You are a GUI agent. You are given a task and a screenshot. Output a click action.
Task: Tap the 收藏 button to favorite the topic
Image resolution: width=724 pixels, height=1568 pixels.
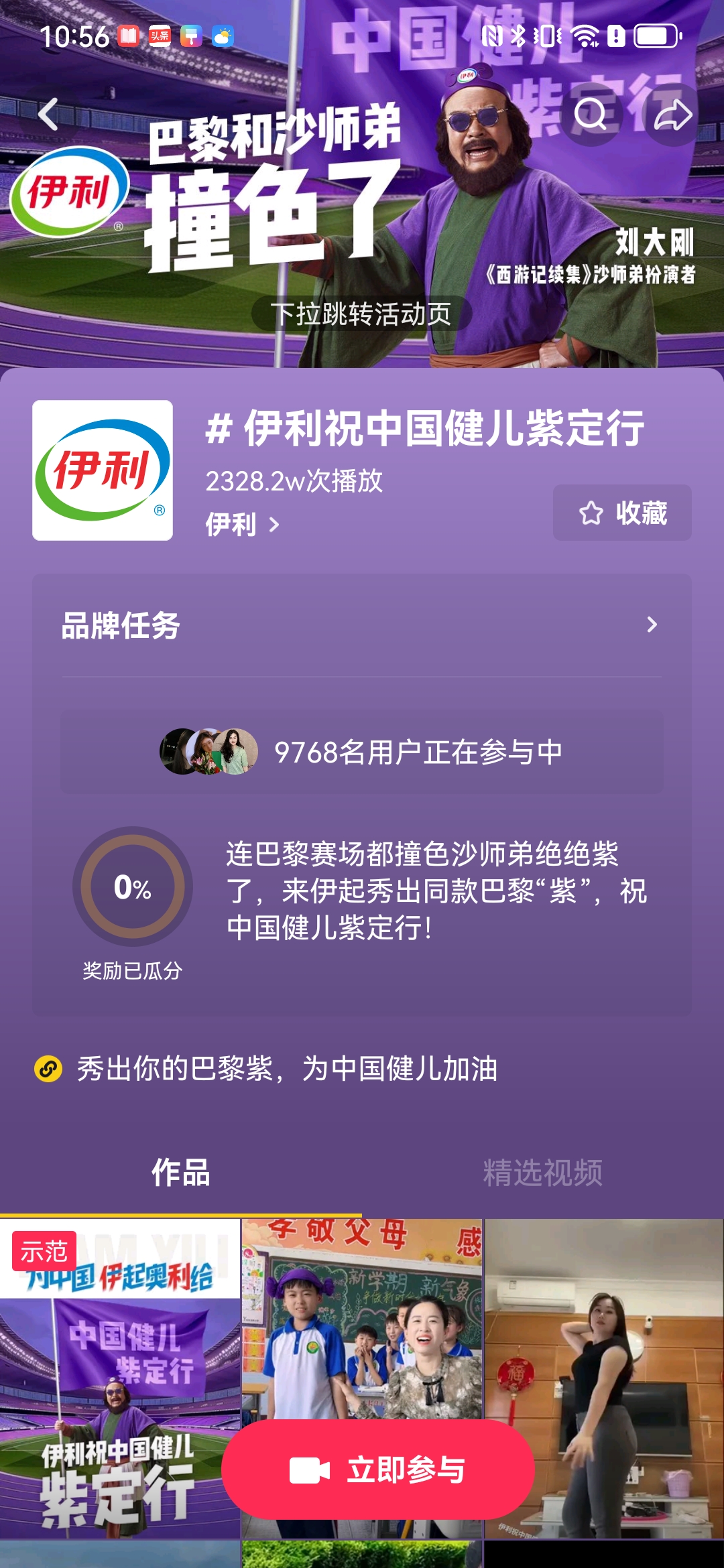(x=622, y=513)
